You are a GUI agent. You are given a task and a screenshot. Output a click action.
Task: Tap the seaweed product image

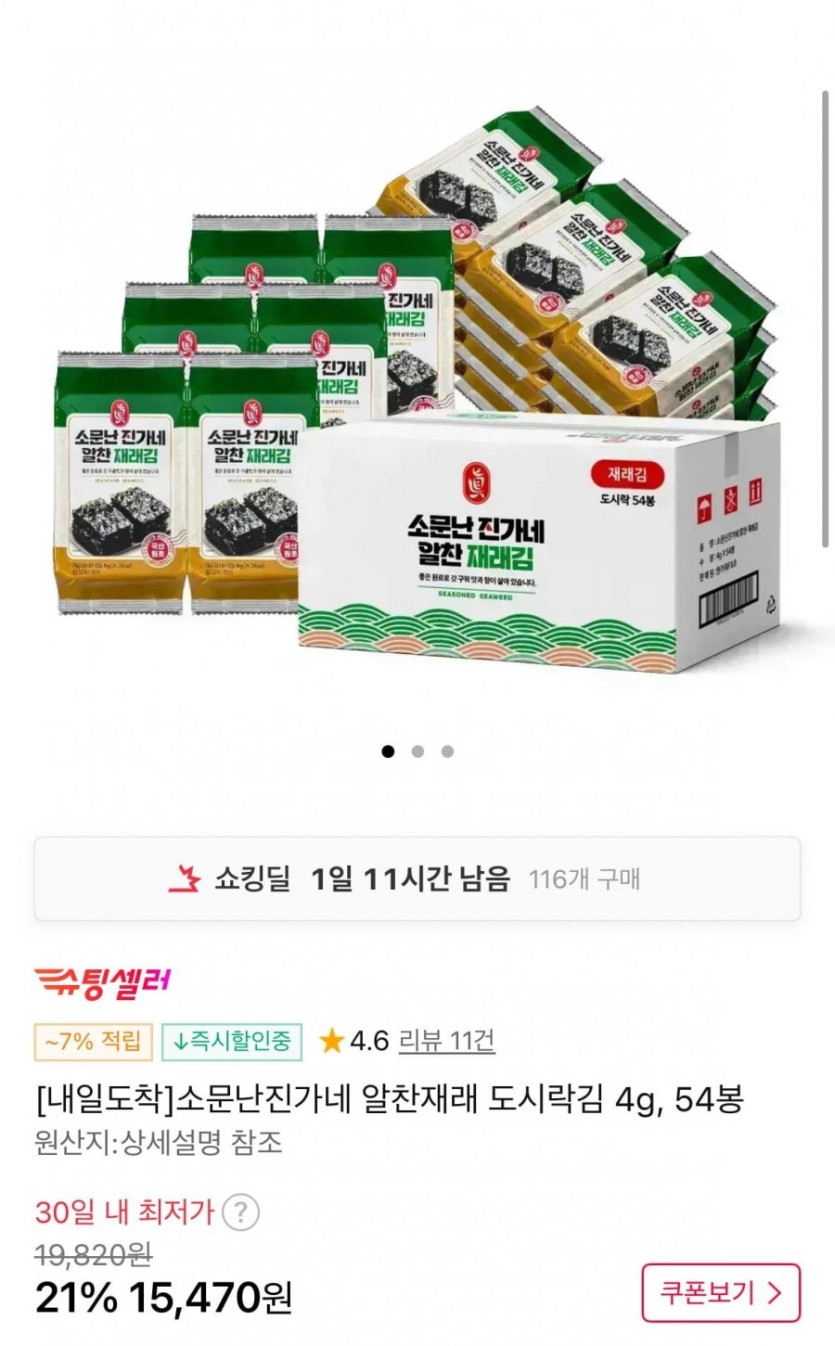[x=417, y=390]
